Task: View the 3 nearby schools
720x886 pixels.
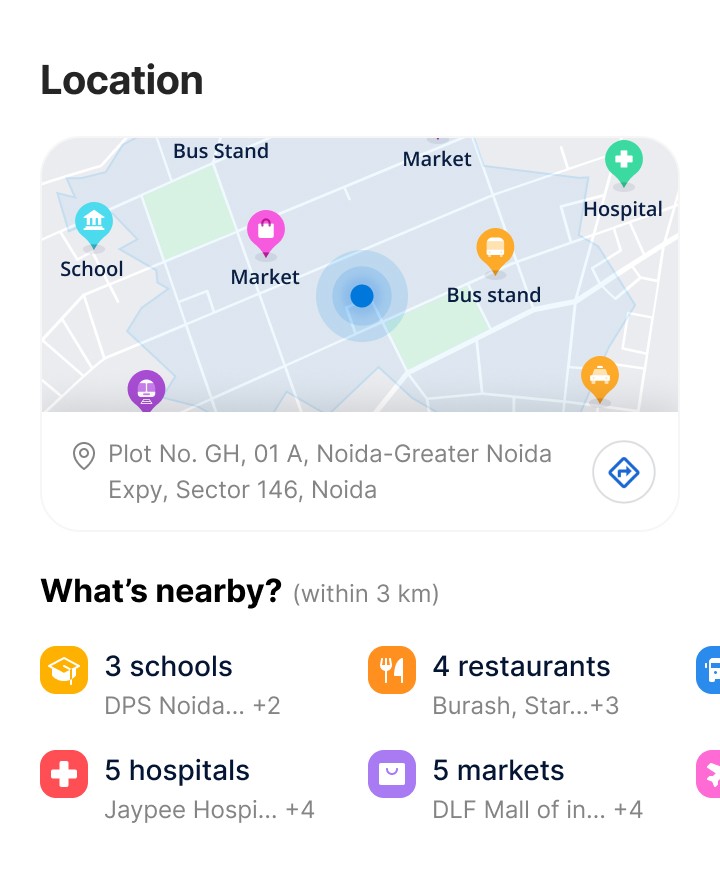Action: tap(161, 683)
